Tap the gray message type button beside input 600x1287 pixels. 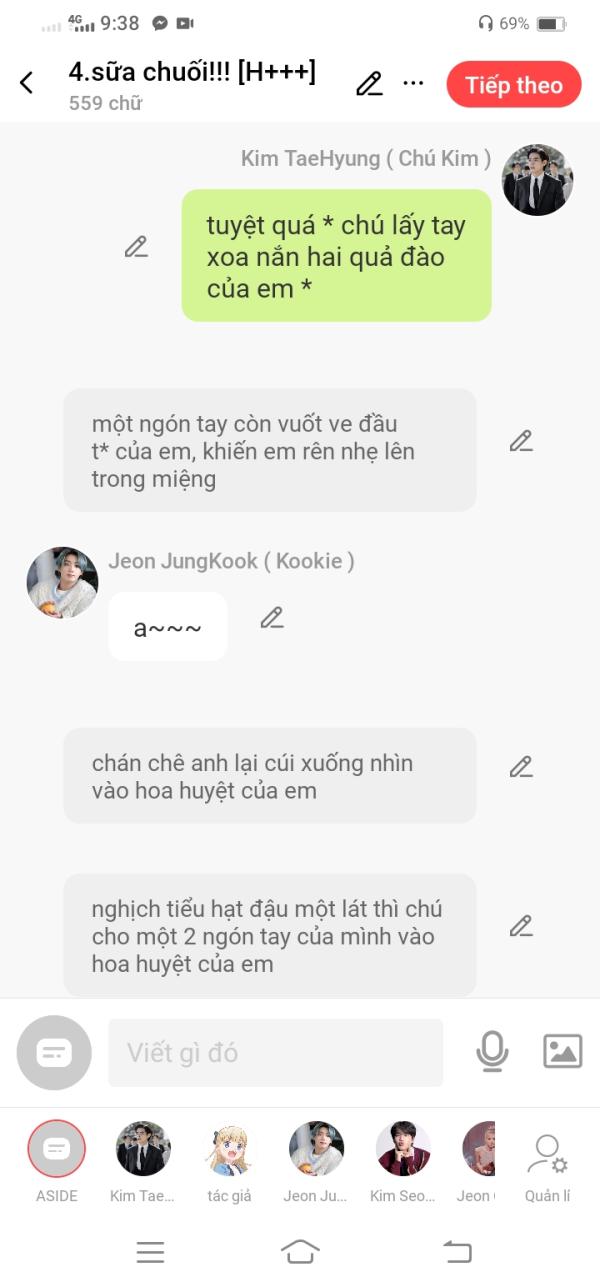(54, 1052)
